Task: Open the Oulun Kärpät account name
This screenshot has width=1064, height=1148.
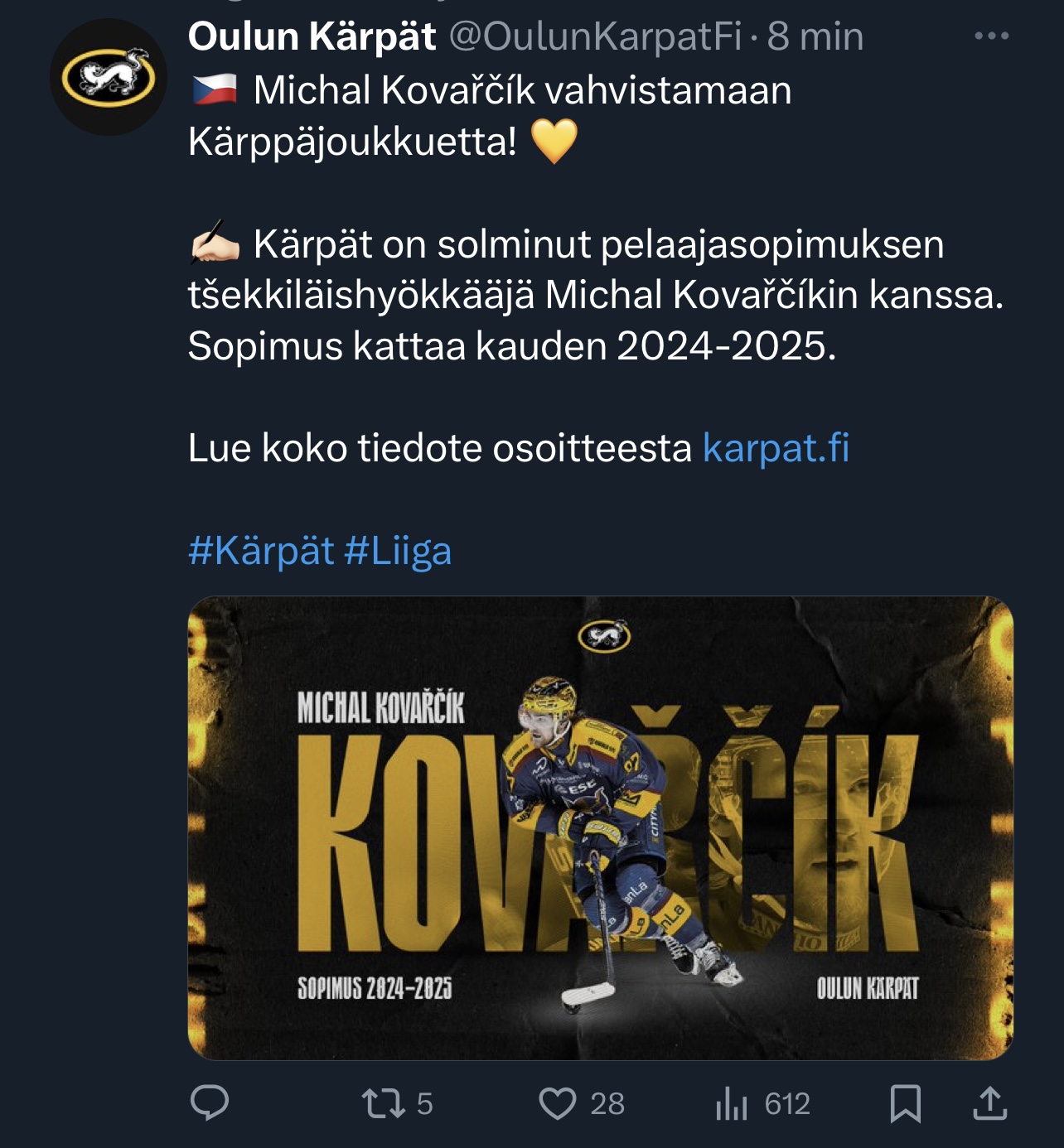Action: [312, 36]
